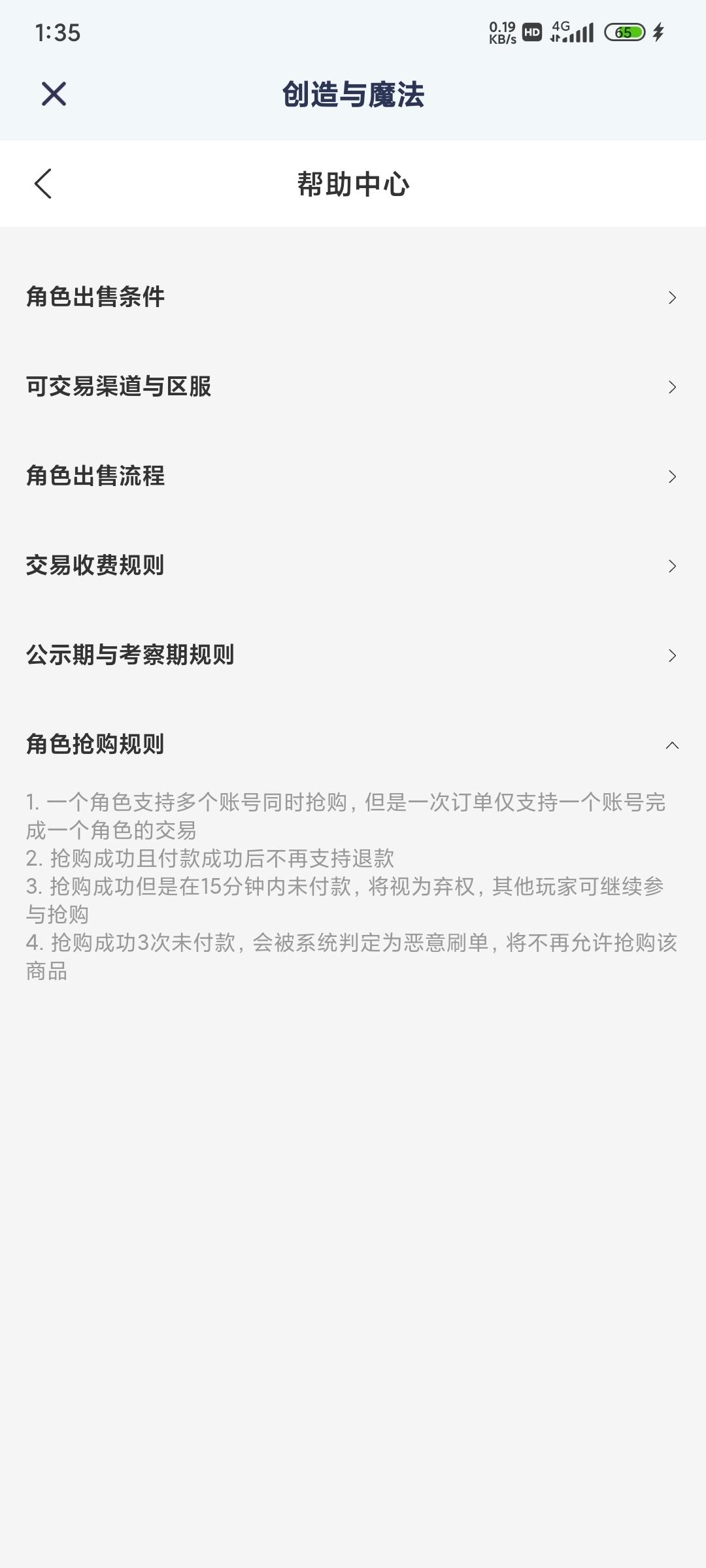Go back from 帮助中心
Screen dimensions: 706x1568
pos(43,184)
